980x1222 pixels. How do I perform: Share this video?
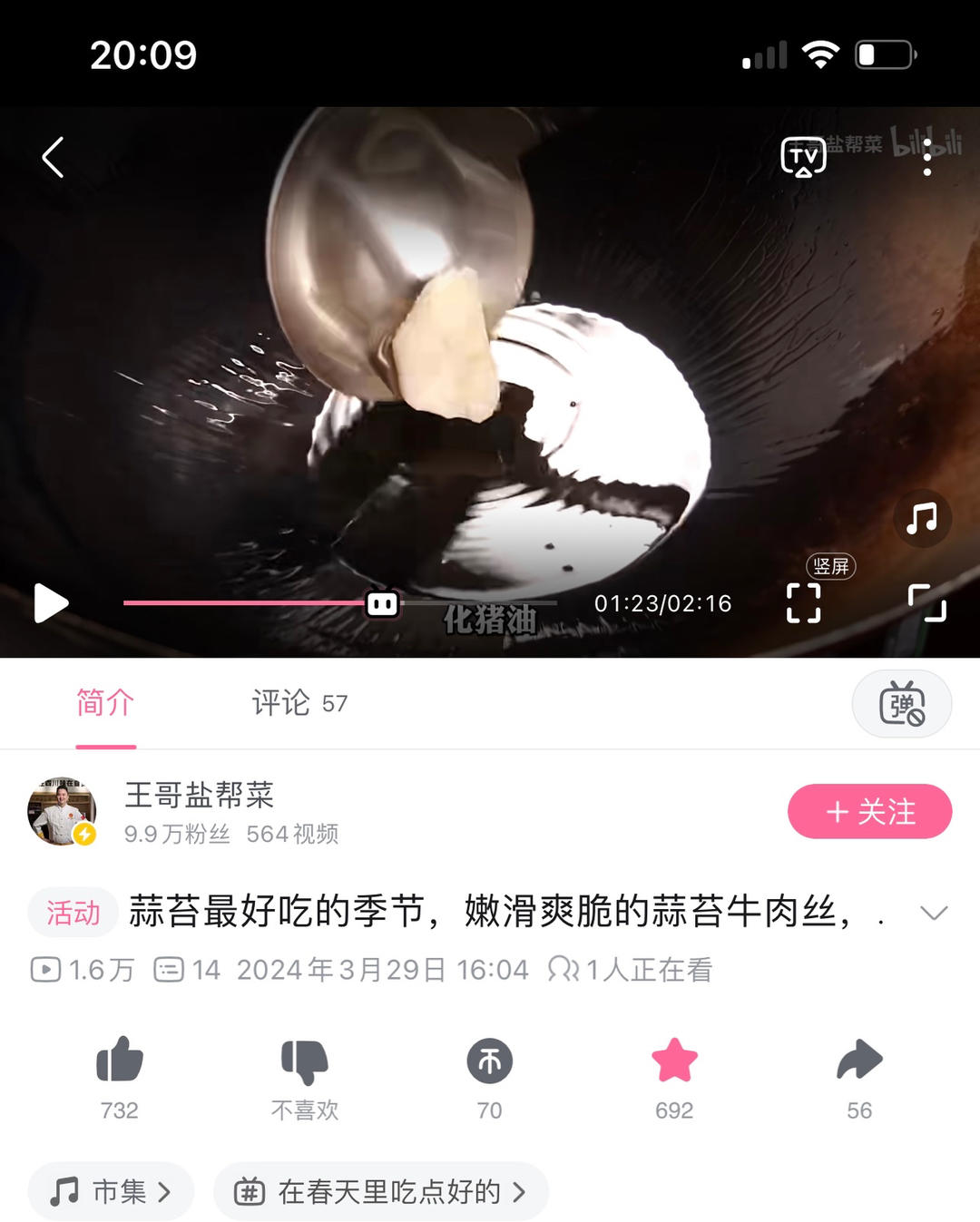pyautogui.click(x=859, y=1060)
